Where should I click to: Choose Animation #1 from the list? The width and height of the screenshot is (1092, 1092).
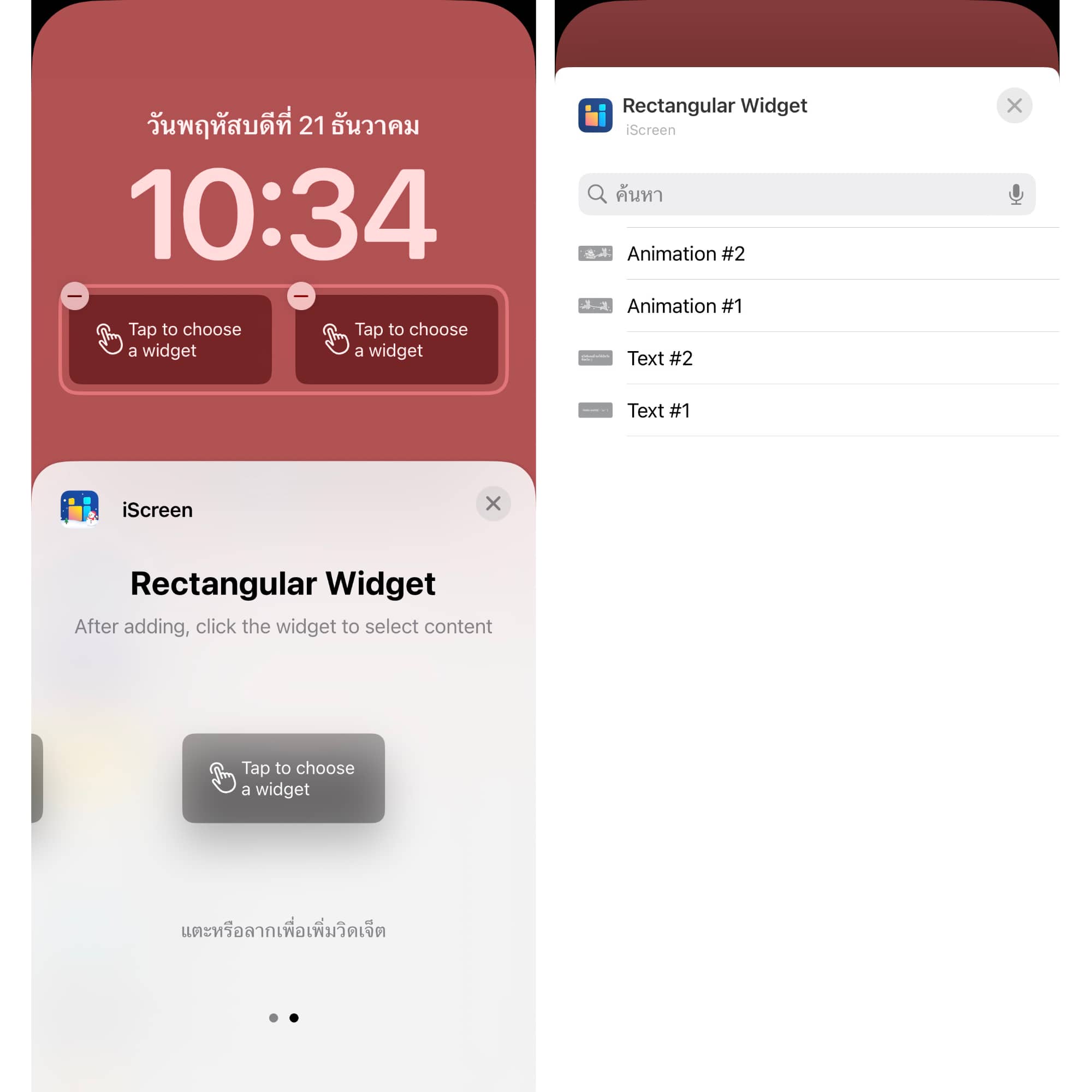pyautogui.click(x=684, y=306)
